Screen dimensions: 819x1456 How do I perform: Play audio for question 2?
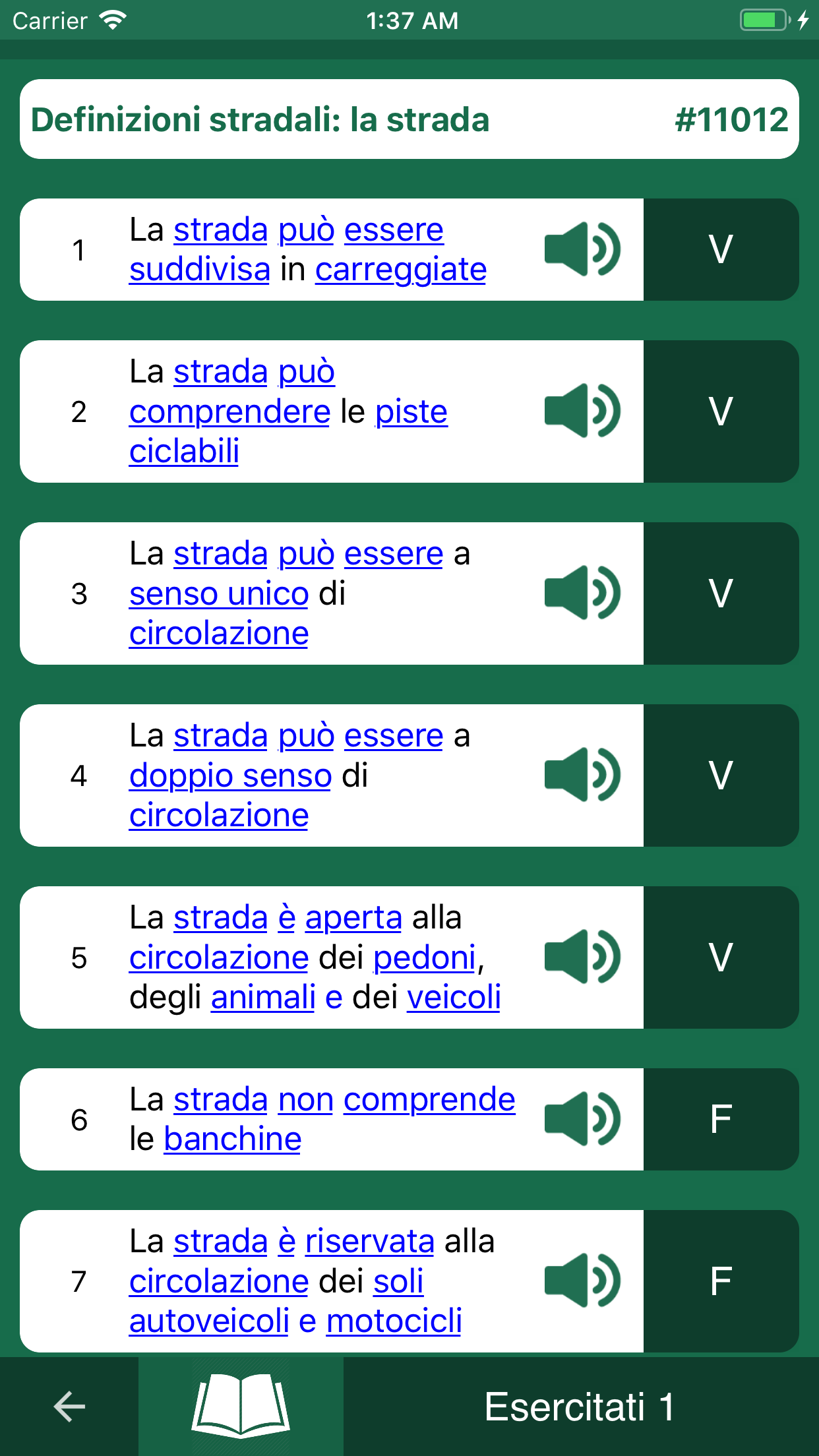click(x=583, y=411)
